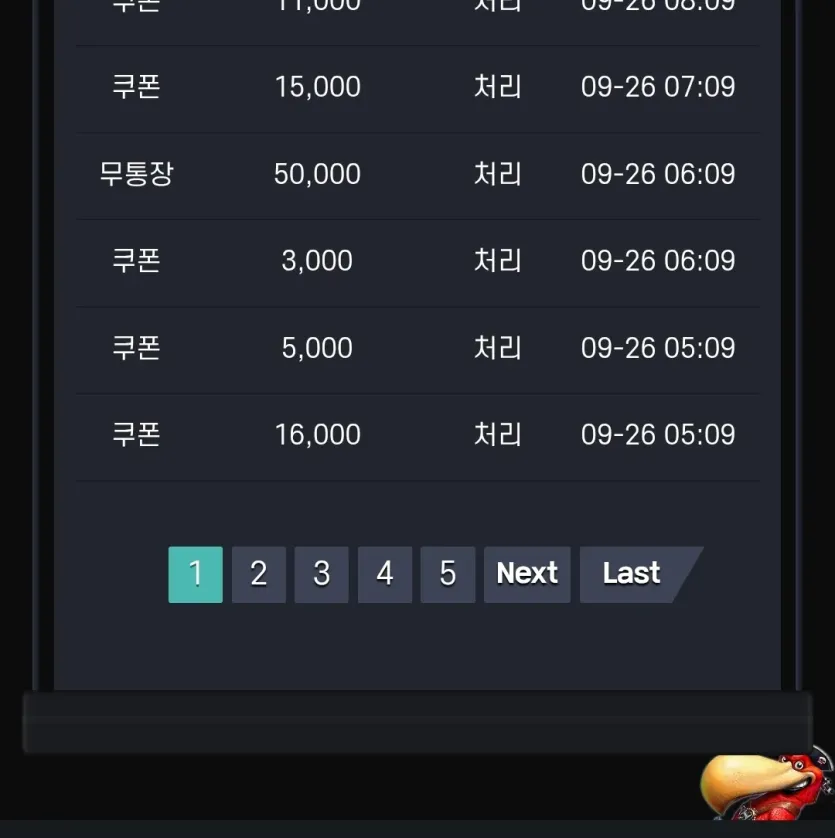Open page 4 of the list
This screenshot has height=838, width=835.
coord(385,575)
